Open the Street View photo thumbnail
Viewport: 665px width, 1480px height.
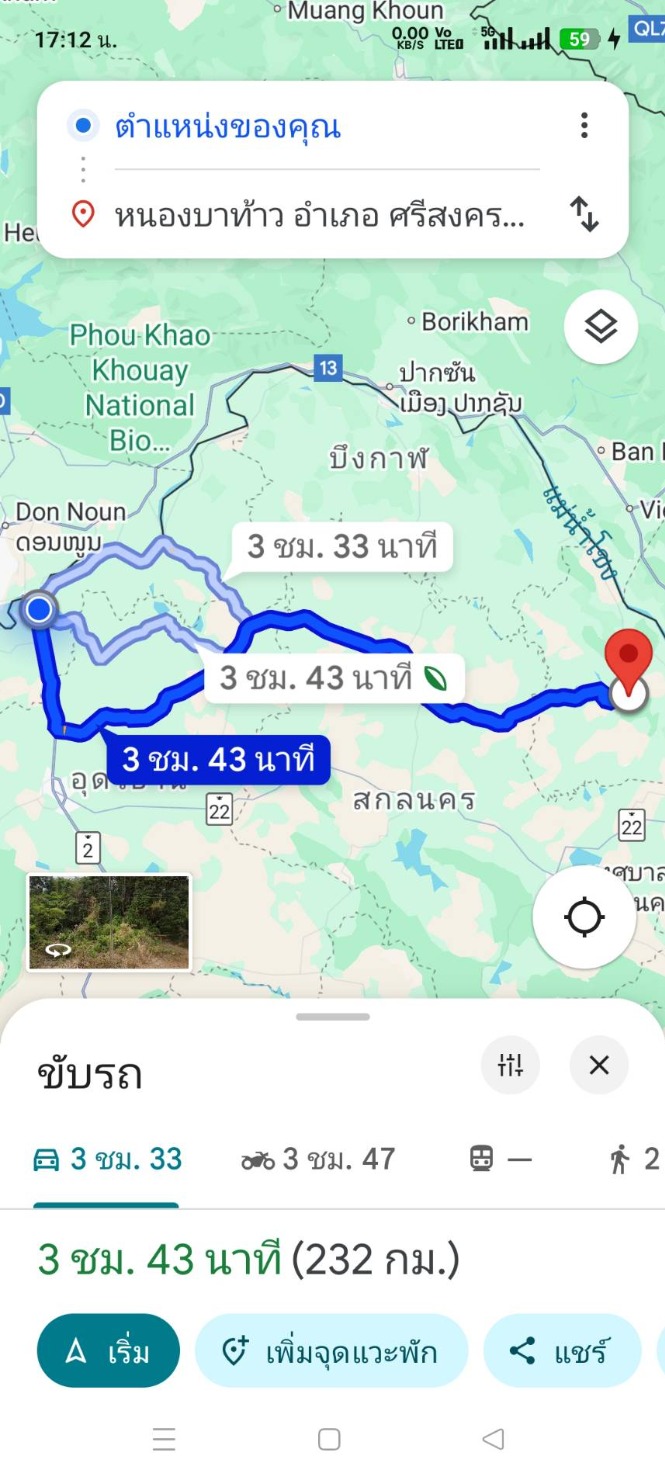(x=109, y=922)
